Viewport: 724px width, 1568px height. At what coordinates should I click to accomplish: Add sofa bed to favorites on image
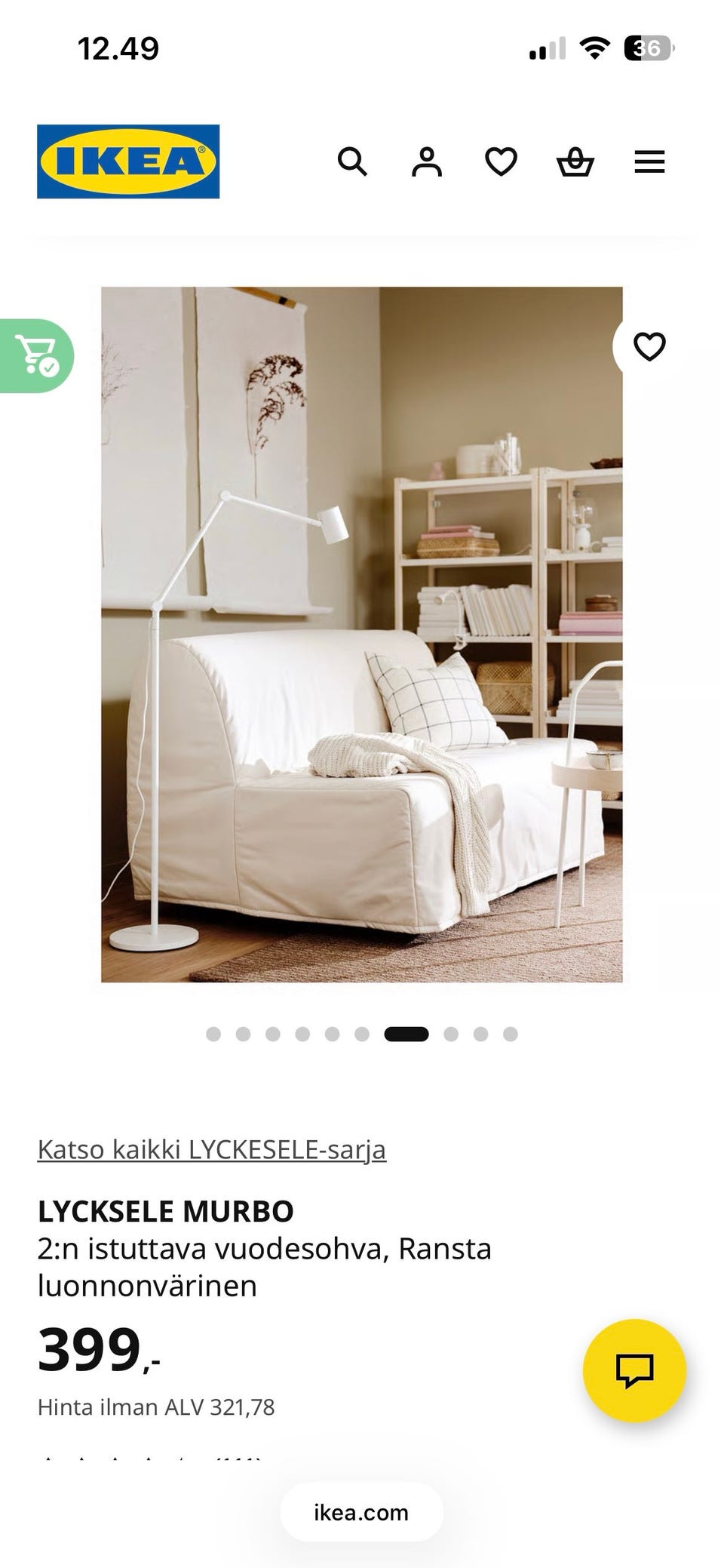point(649,346)
